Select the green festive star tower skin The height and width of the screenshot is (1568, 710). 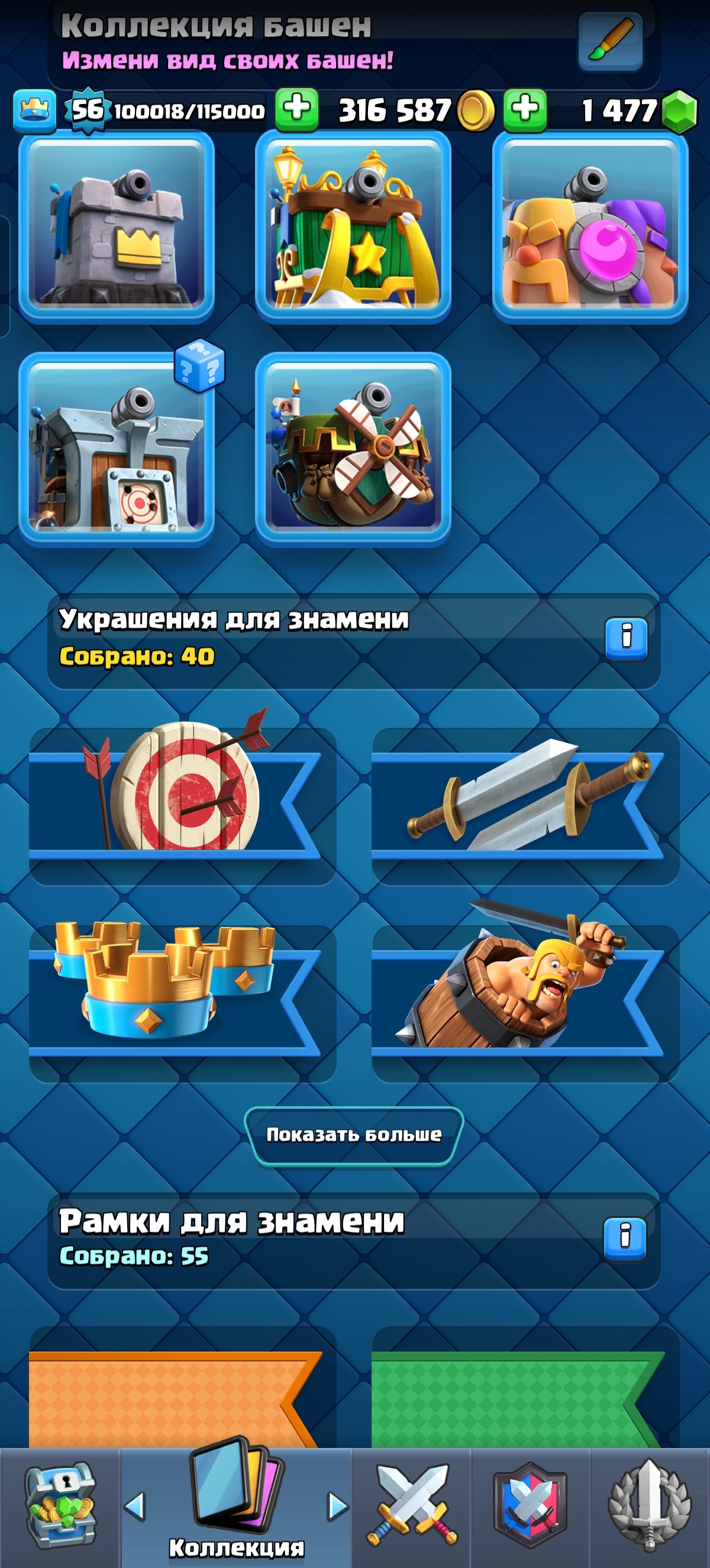click(353, 226)
